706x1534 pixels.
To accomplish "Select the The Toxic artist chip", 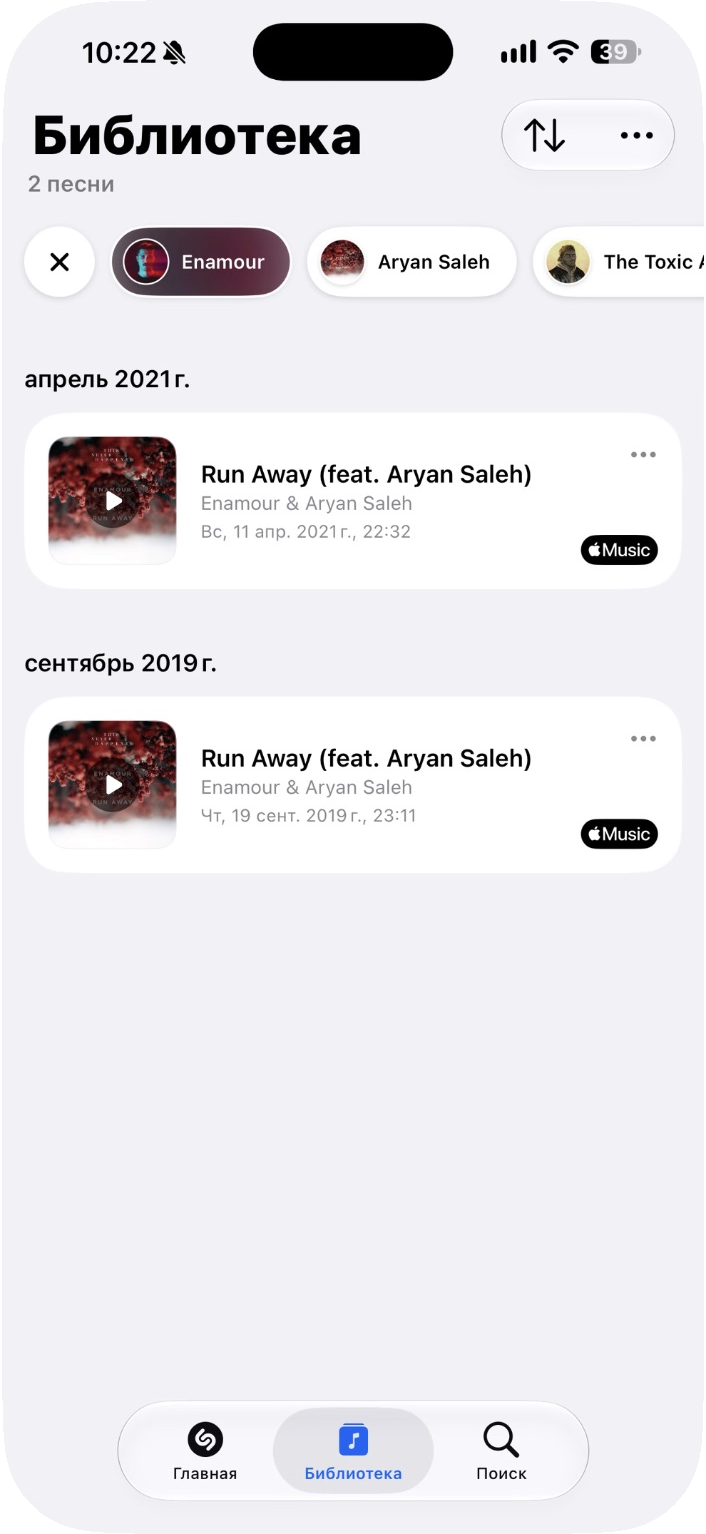I will 620,262.
